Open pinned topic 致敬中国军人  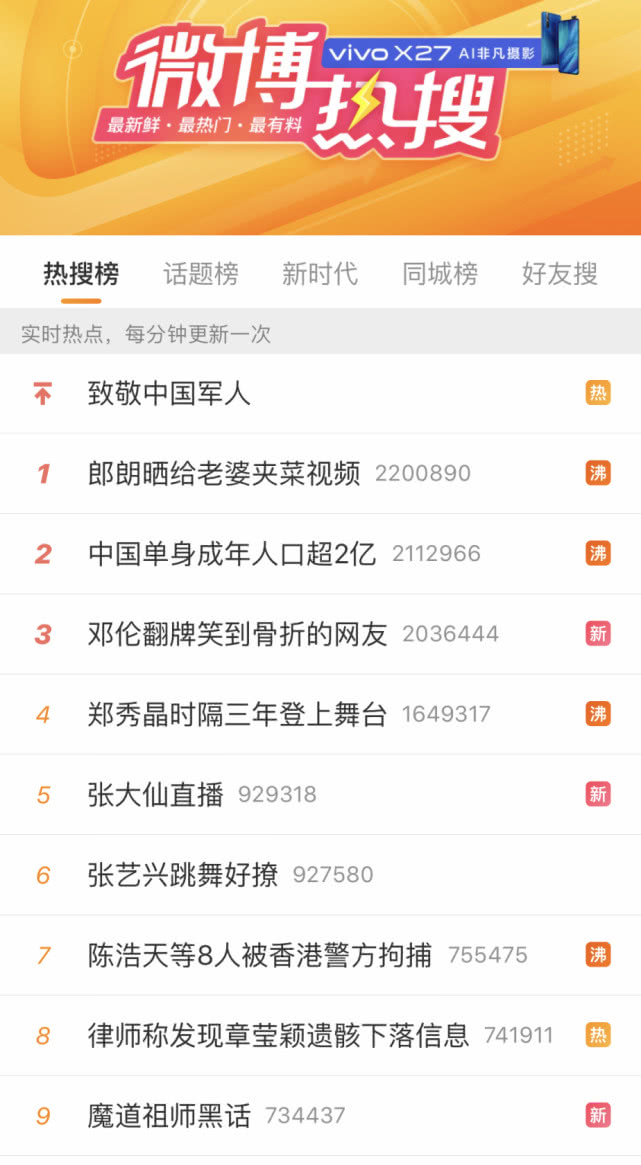[169, 394]
